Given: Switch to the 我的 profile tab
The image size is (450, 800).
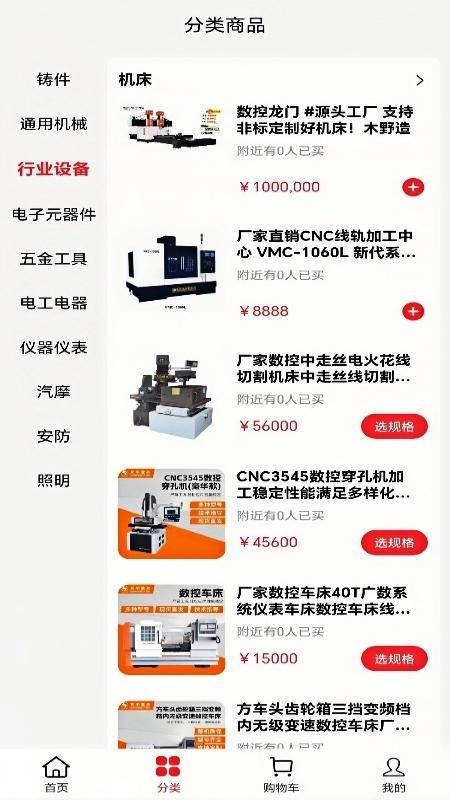Looking at the screenshot, I should point(393,774).
